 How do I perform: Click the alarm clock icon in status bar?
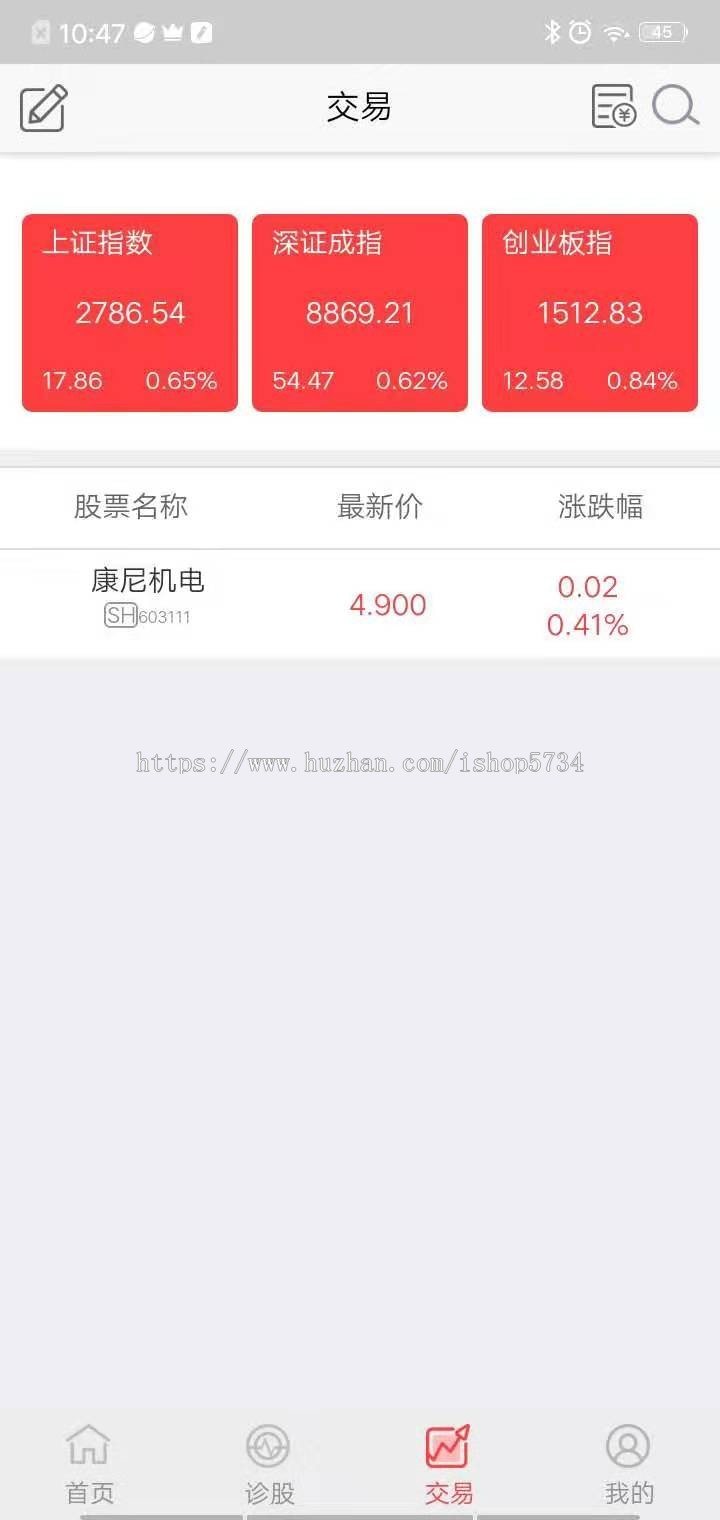pyautogui.click(x=578, y=31)
